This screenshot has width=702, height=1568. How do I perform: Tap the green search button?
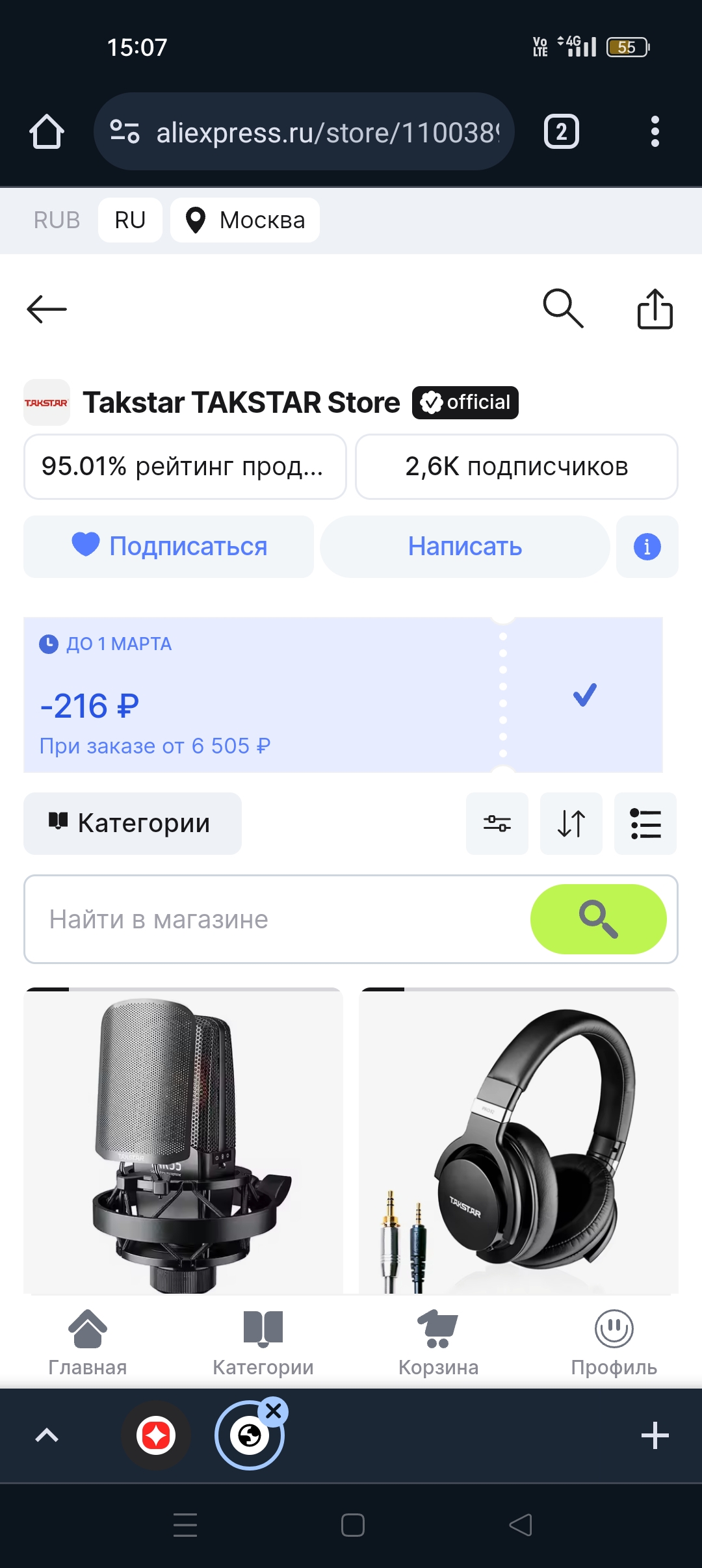[599, 919]
